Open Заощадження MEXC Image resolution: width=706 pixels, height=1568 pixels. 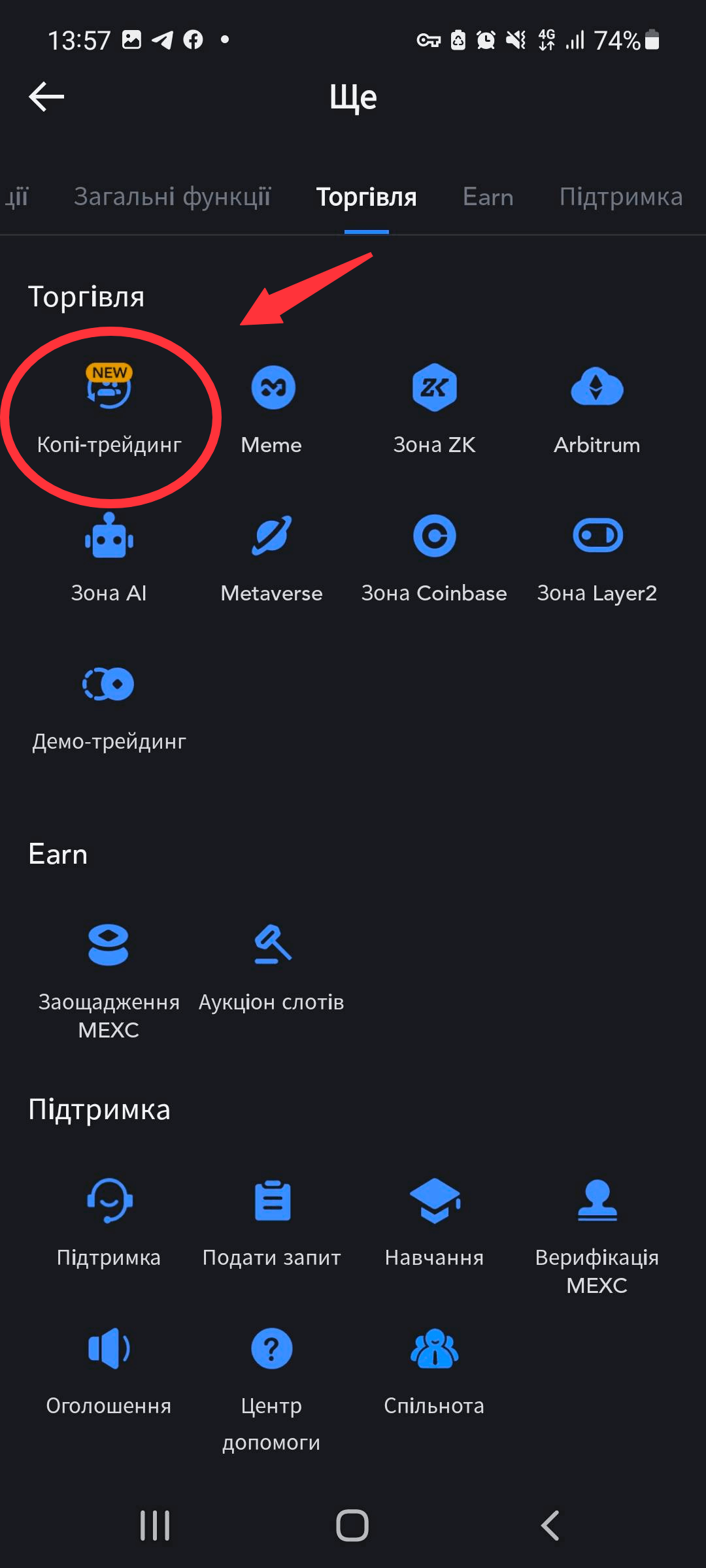(x=109, y=973)
